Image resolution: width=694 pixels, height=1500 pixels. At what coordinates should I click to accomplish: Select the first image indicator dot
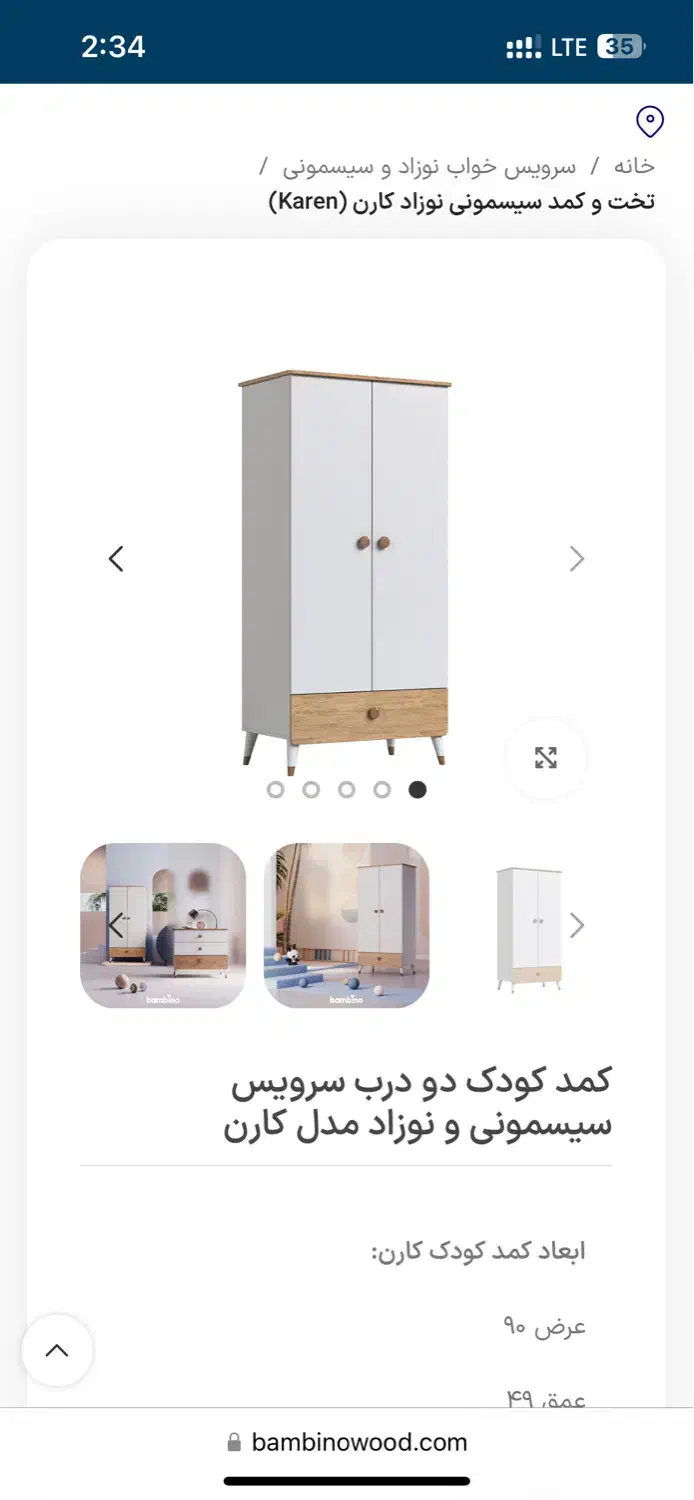click(x=276, y=790)
